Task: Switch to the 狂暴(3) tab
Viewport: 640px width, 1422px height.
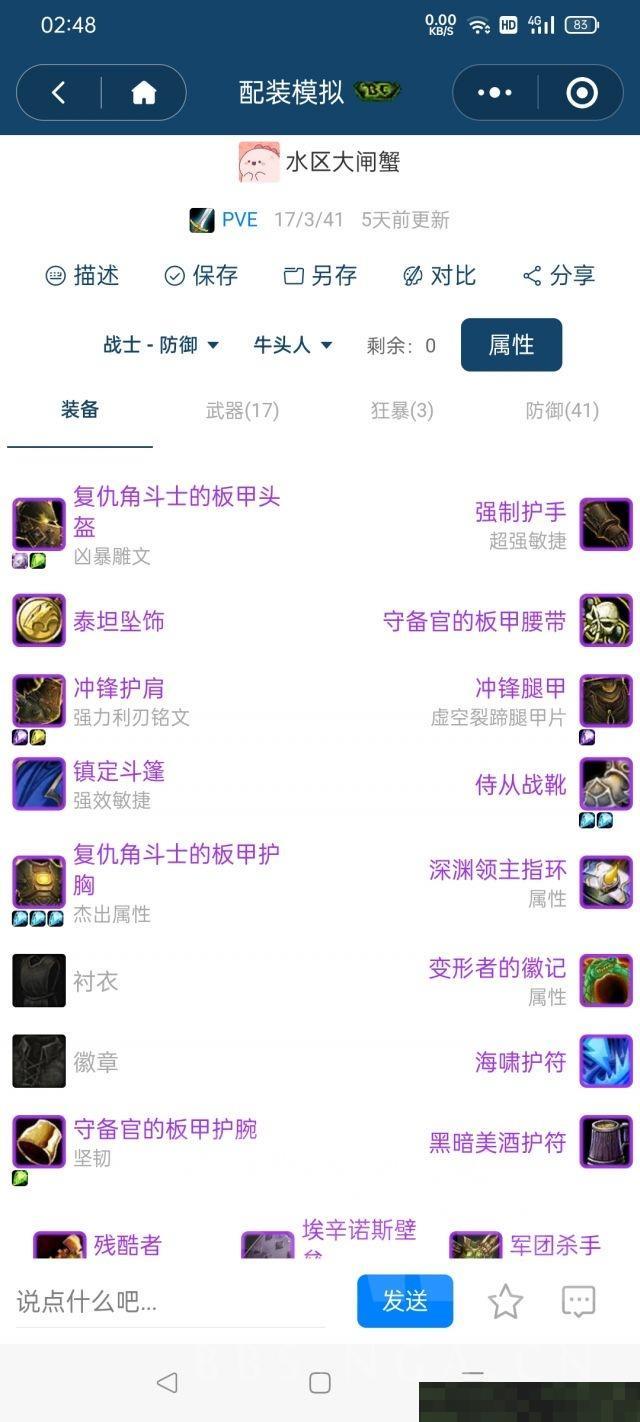Action: (x=402, y=410)
